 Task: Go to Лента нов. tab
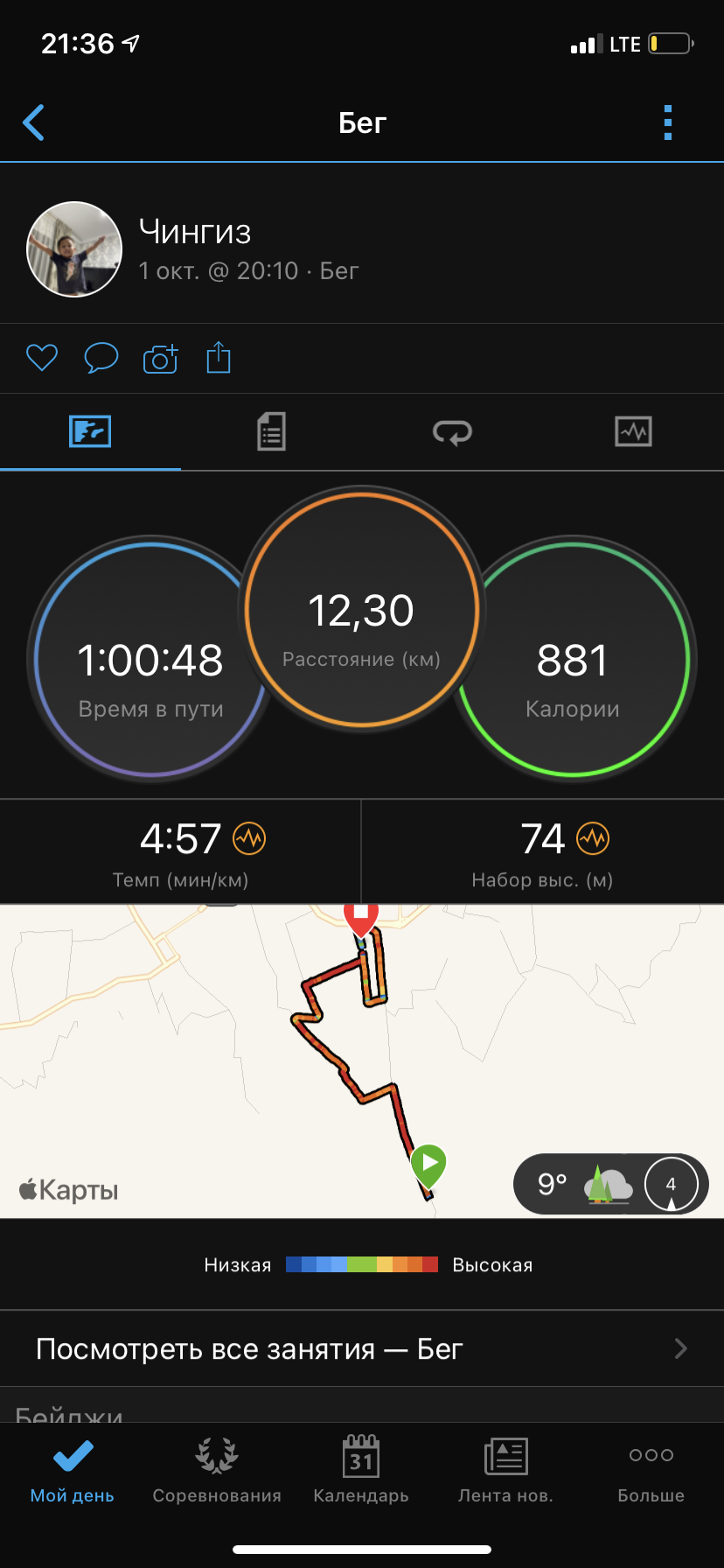pyautogui.click(x=505, y=1470)
